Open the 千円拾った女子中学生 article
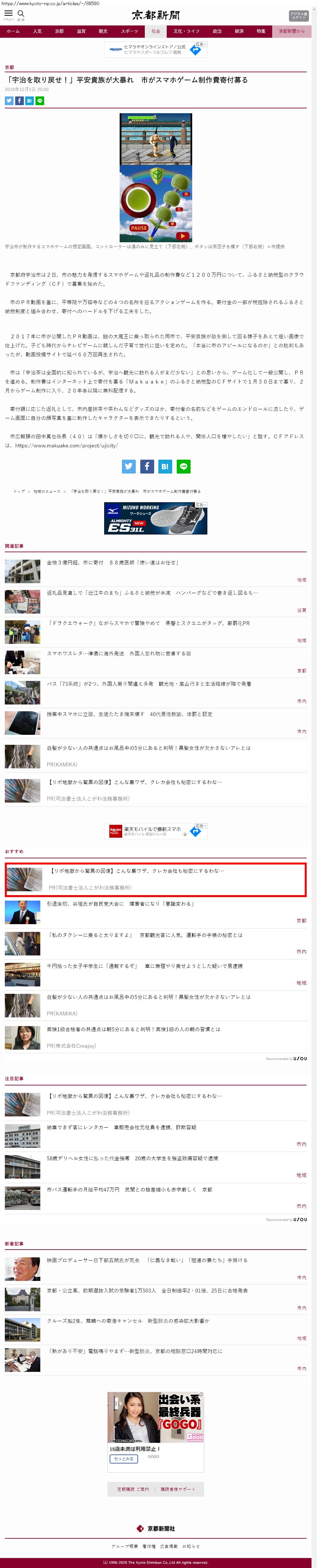Viewport: 317px width, 1568px height. click(x=145, y=965)
